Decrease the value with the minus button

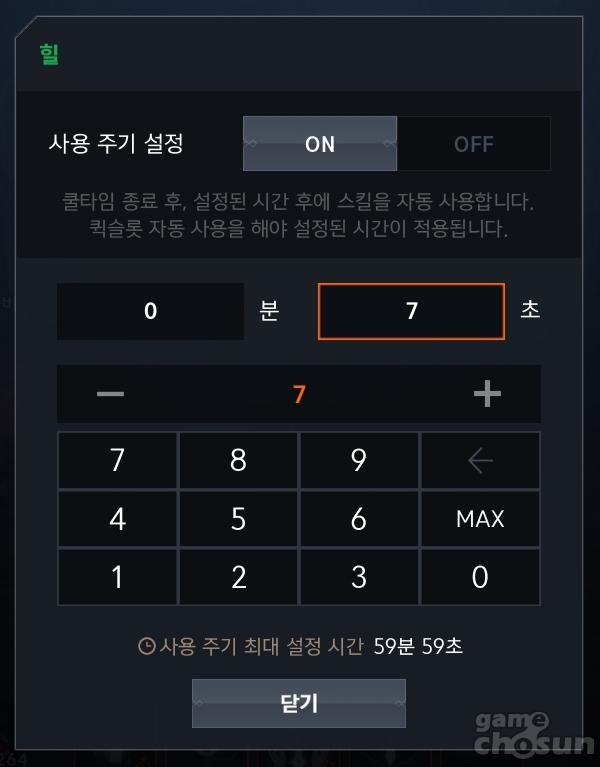pos(111,394)
